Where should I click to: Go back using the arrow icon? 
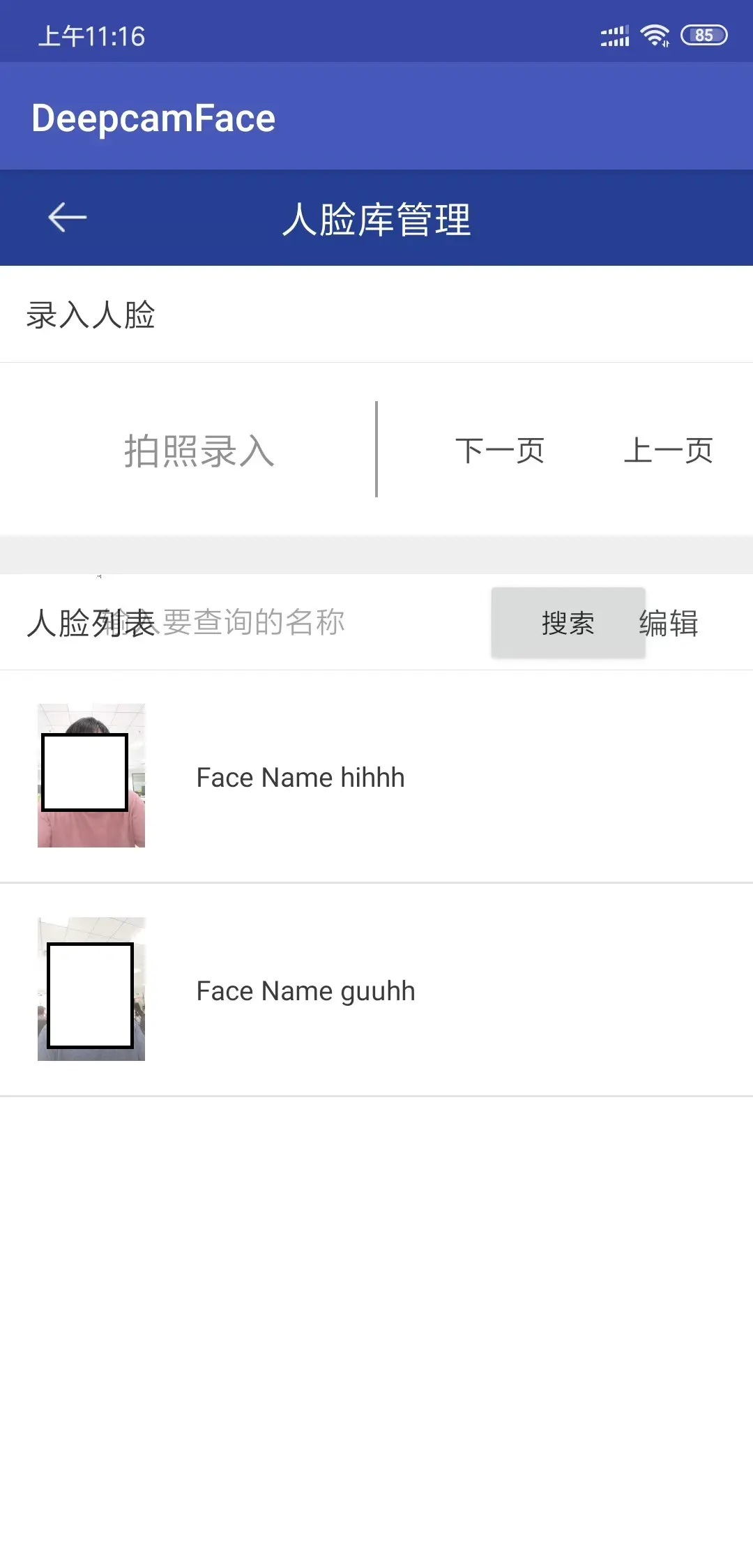[x=67, y=218]
